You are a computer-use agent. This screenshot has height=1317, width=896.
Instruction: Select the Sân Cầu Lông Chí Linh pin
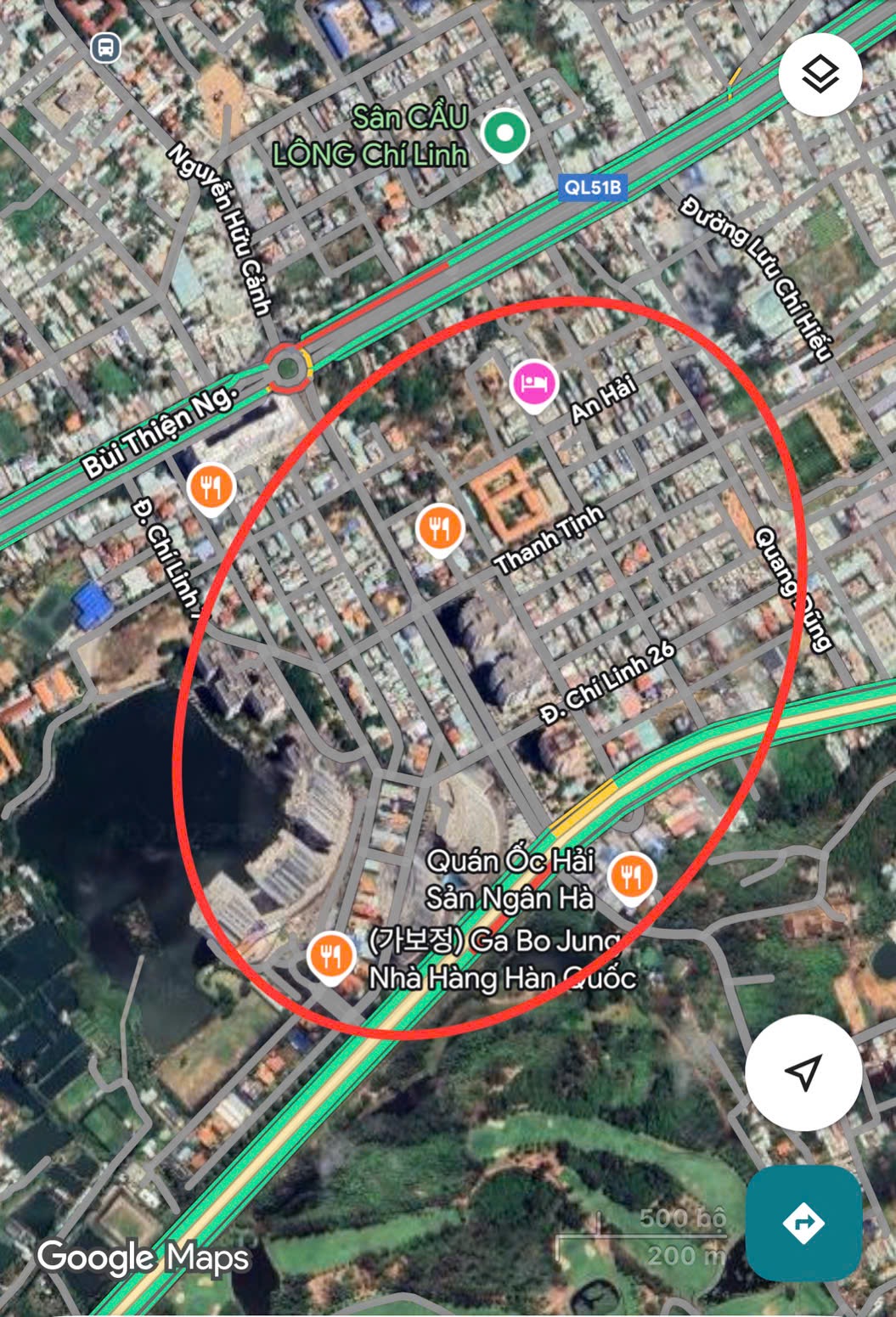click(505, 133)
